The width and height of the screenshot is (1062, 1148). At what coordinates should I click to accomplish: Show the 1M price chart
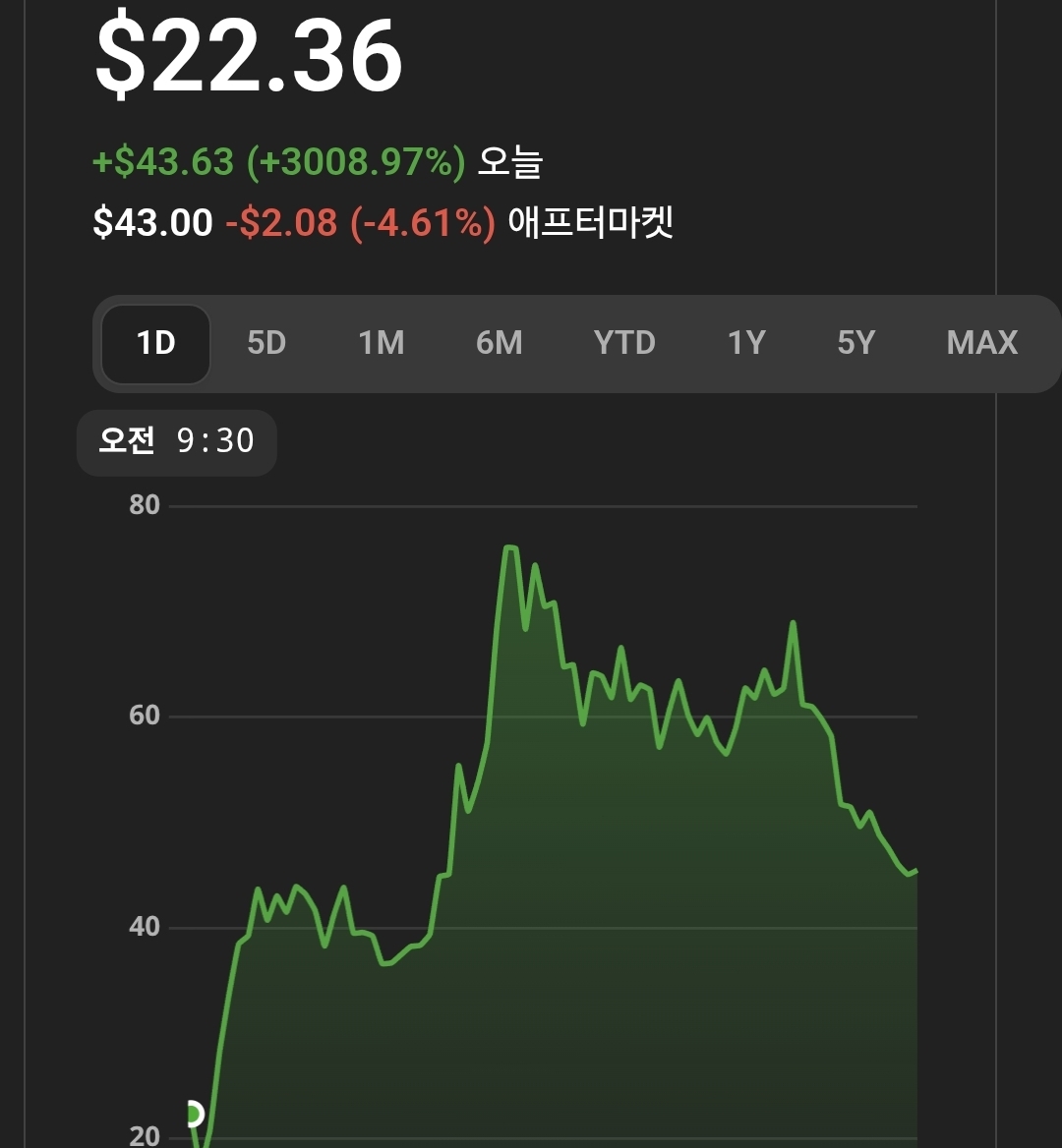(x=382, y=344)
